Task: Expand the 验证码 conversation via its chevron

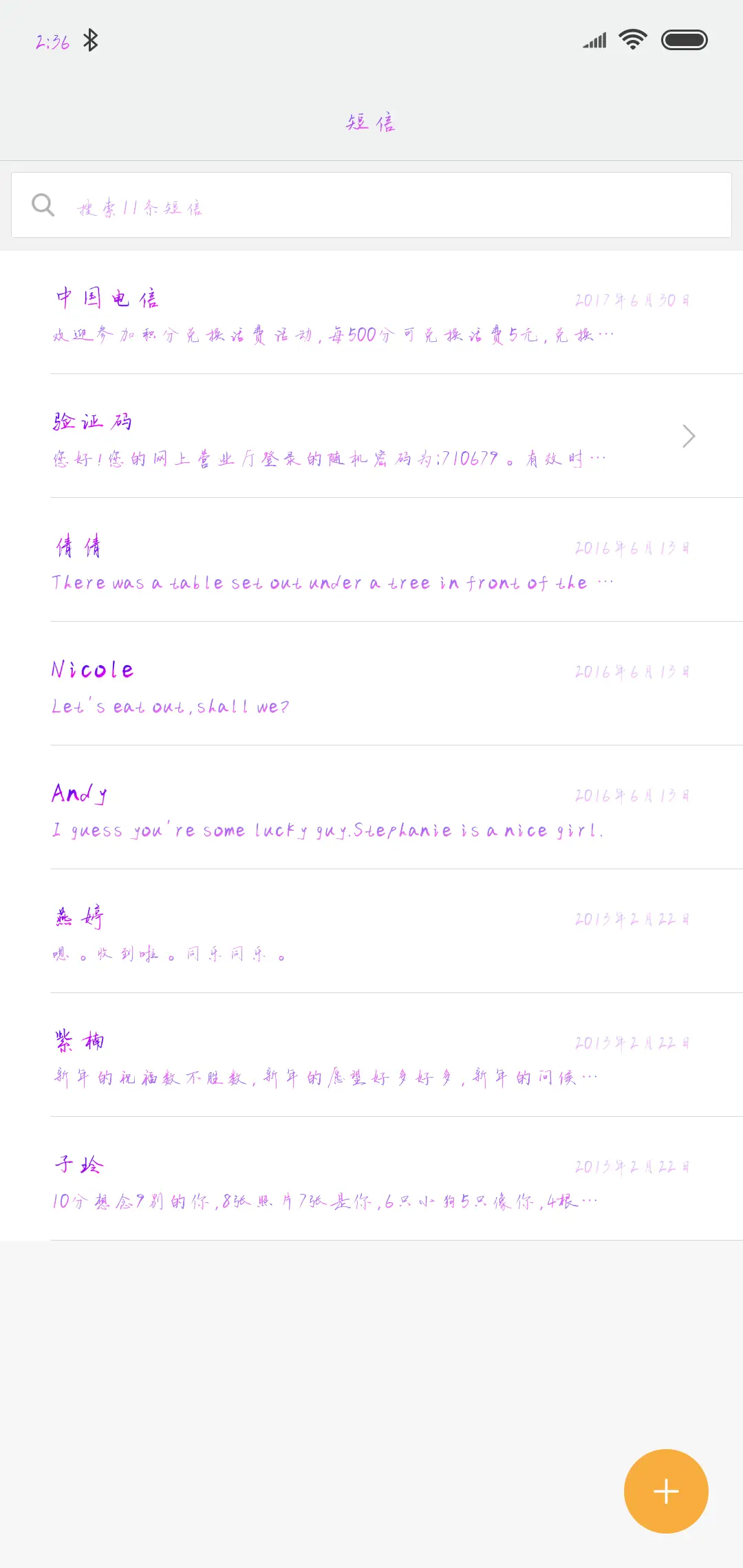Action: click(x=689, y=435)
